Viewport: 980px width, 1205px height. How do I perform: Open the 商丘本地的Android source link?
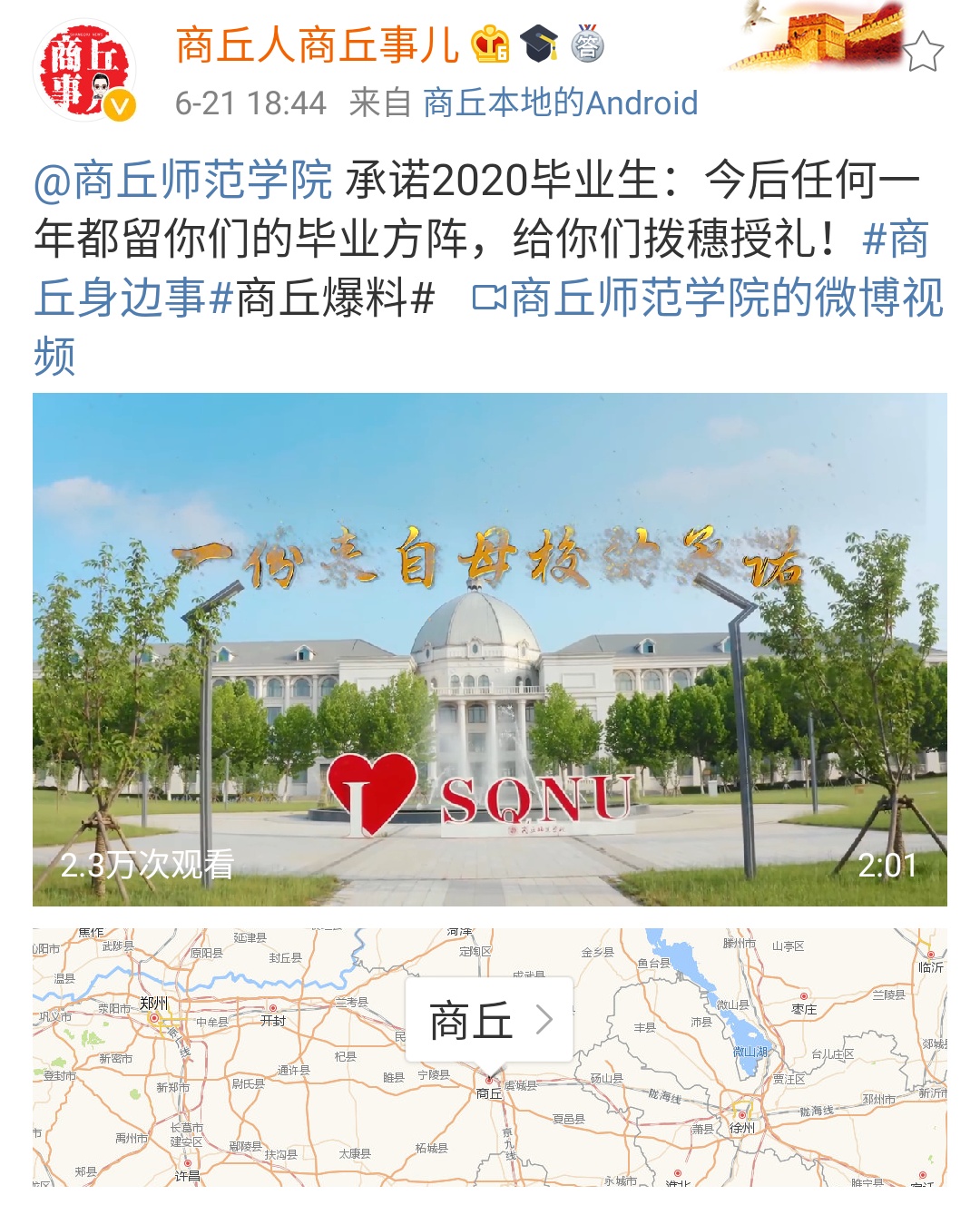560,103
